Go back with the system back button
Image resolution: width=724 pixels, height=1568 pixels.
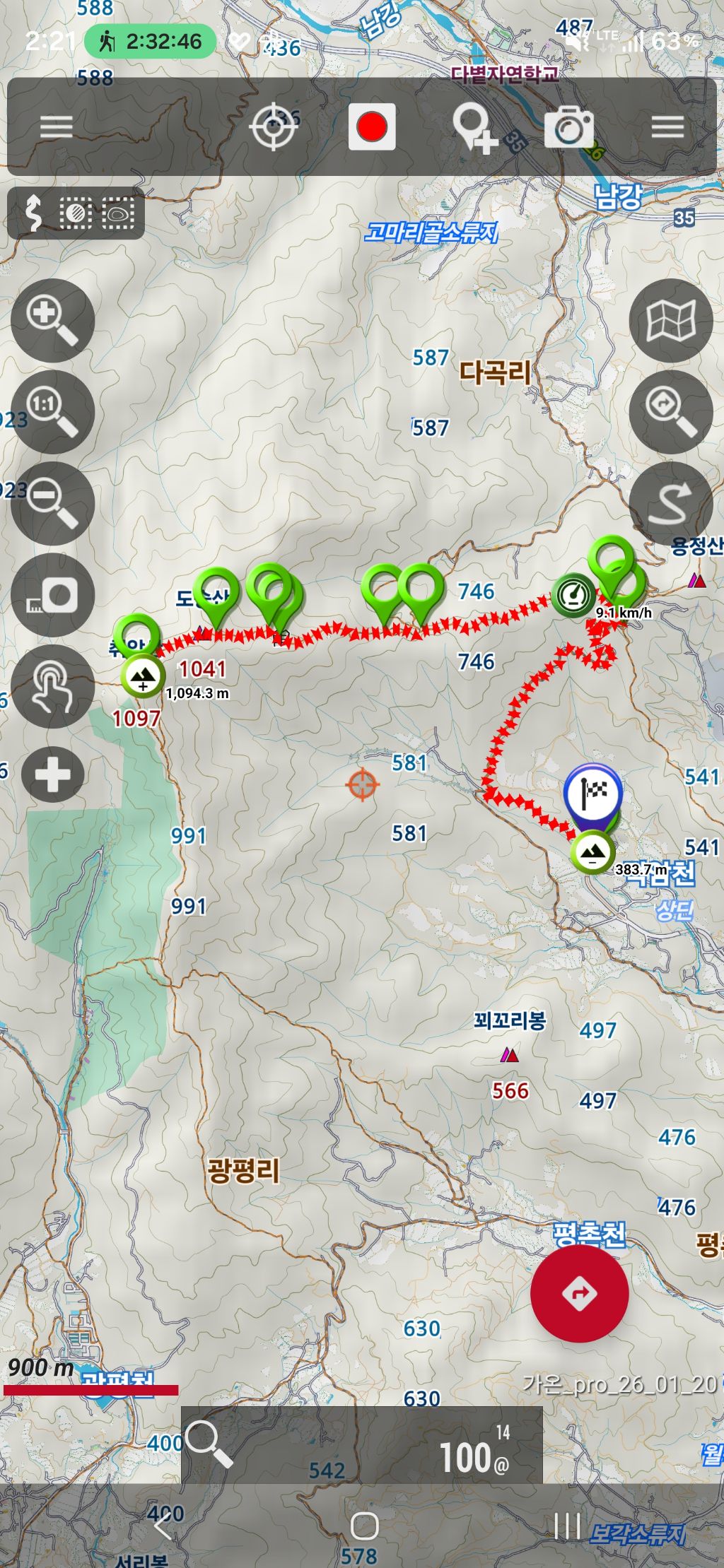(163, 1527)
